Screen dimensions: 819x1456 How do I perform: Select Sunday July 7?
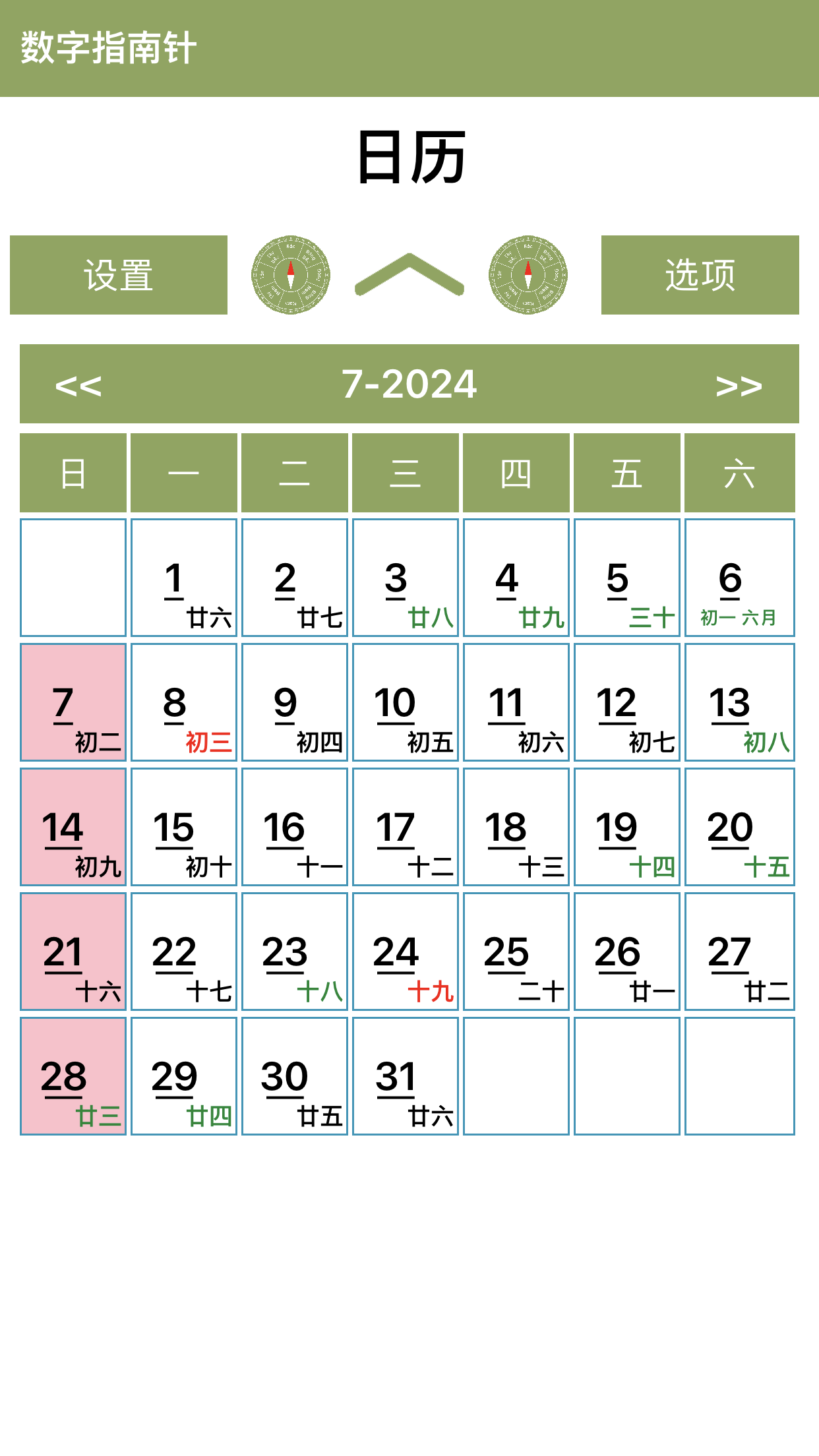pos(73,702)
